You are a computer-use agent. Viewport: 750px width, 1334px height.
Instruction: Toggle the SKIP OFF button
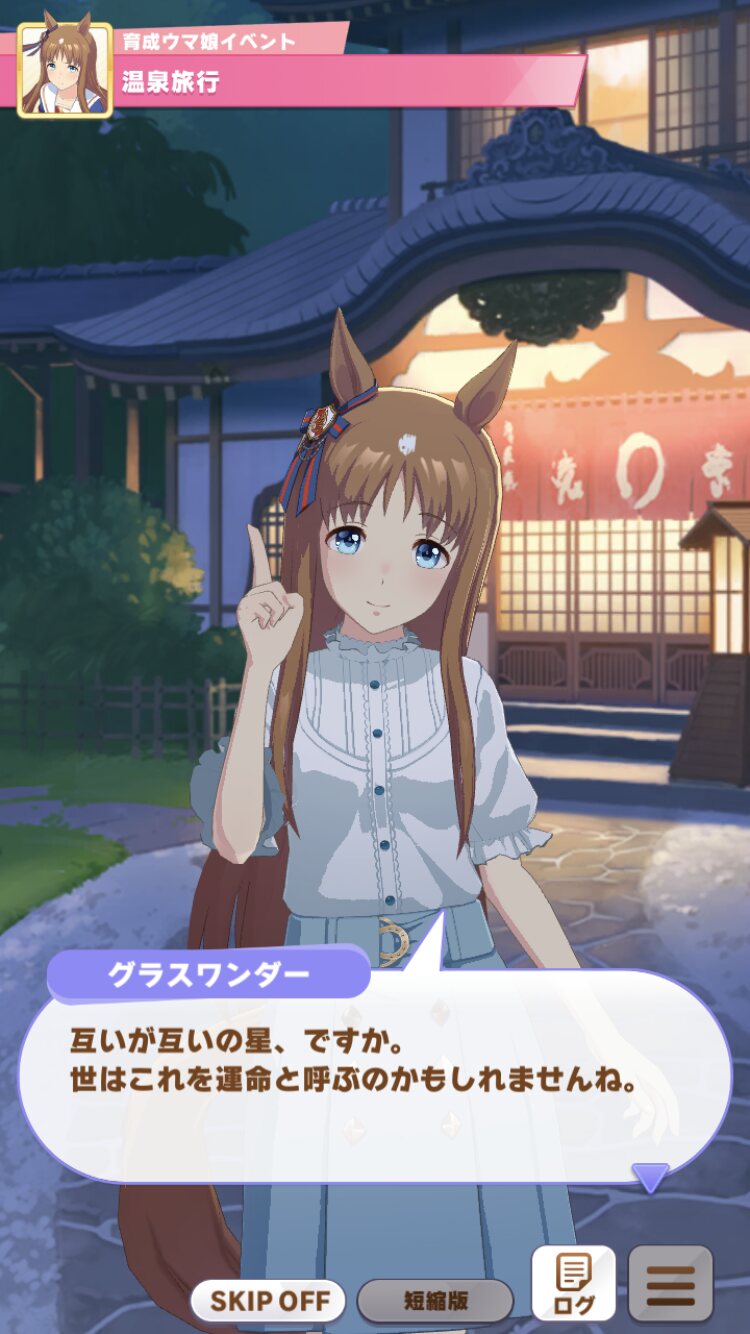coord(268,1301)
